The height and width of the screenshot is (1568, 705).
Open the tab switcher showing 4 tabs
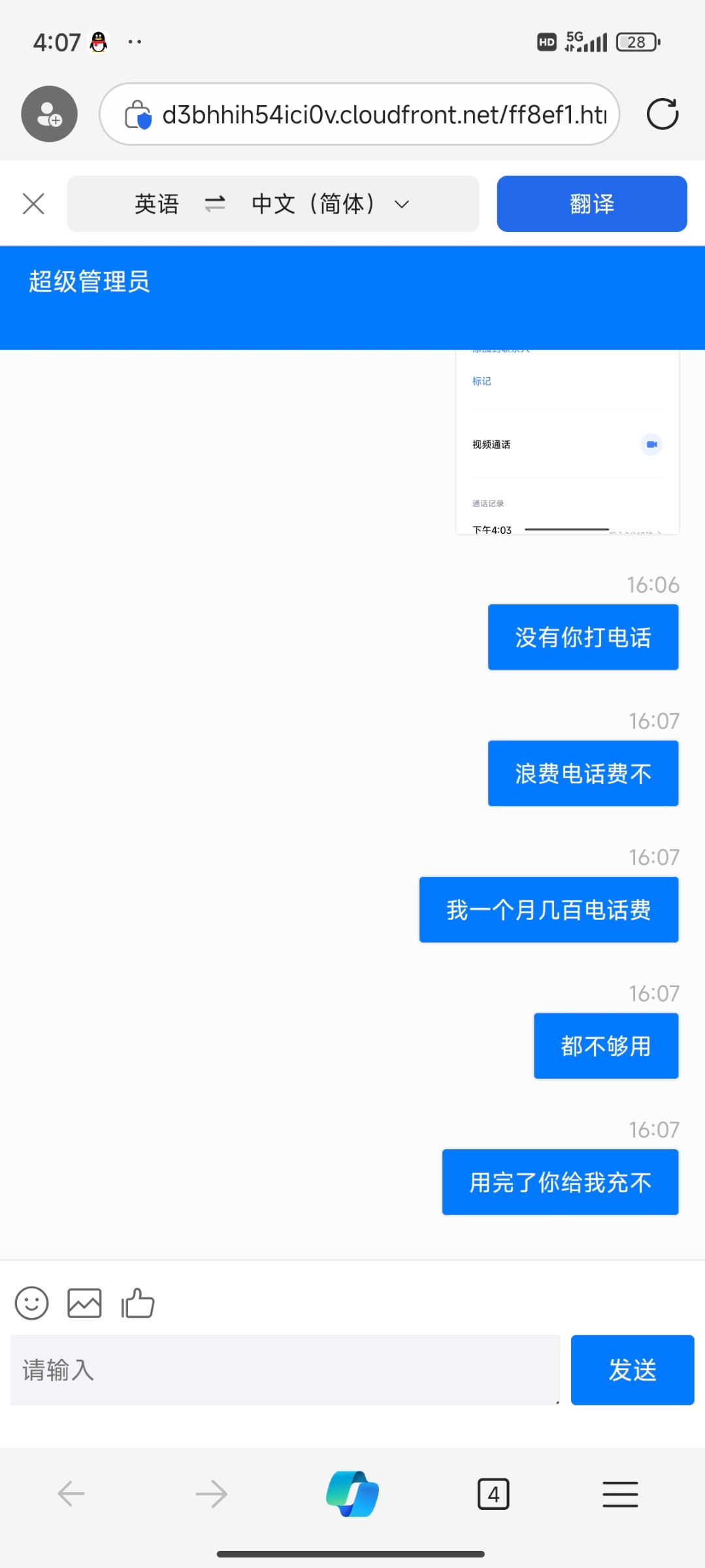coord(493,1494)
